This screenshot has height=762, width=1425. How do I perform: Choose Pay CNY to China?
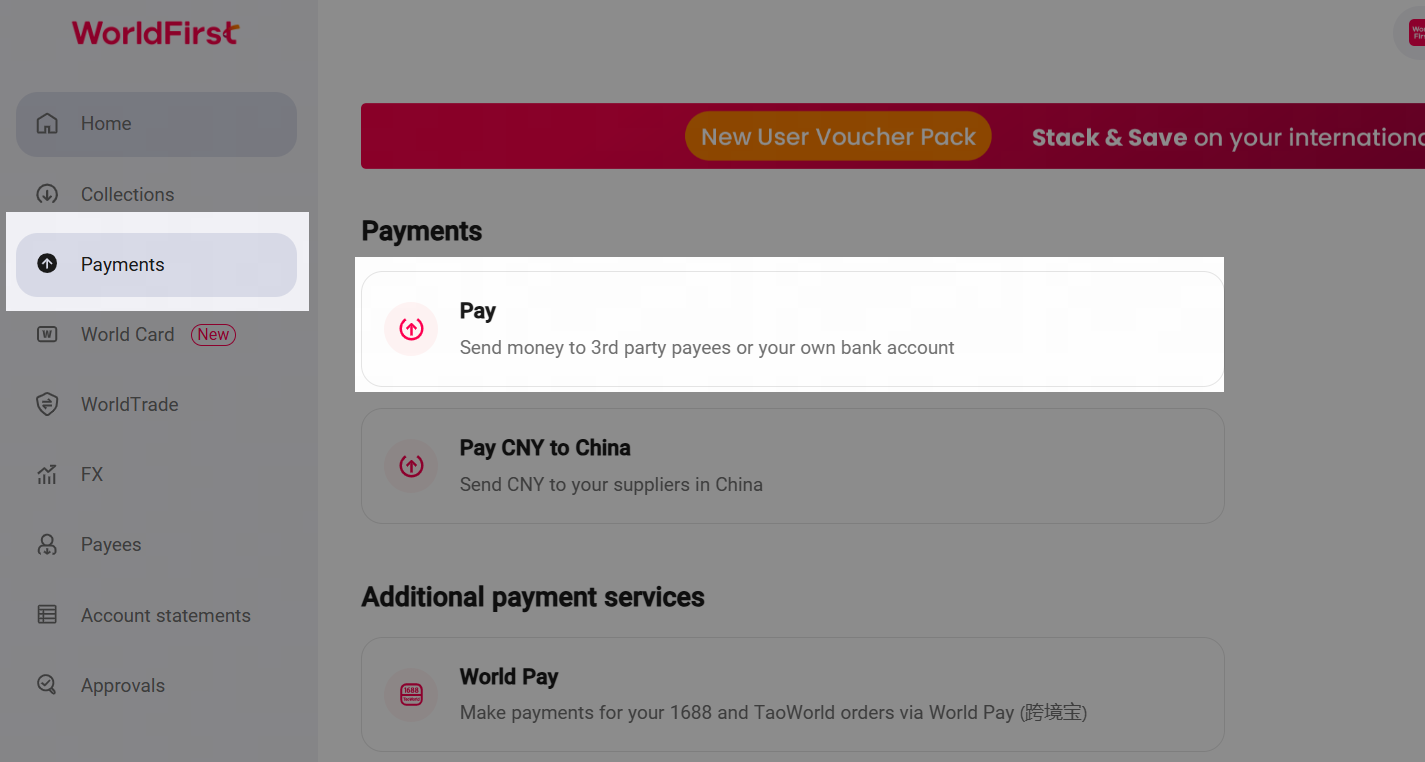coord(792,466)
